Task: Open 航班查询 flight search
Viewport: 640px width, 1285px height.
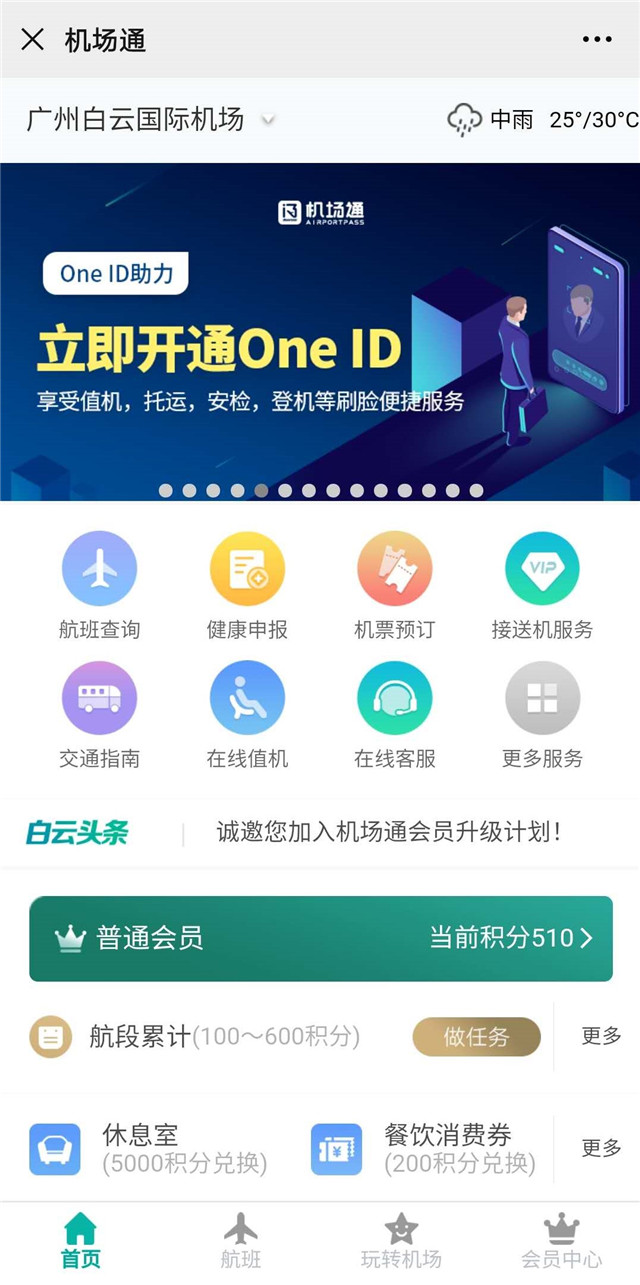Action: coord(99,585)
